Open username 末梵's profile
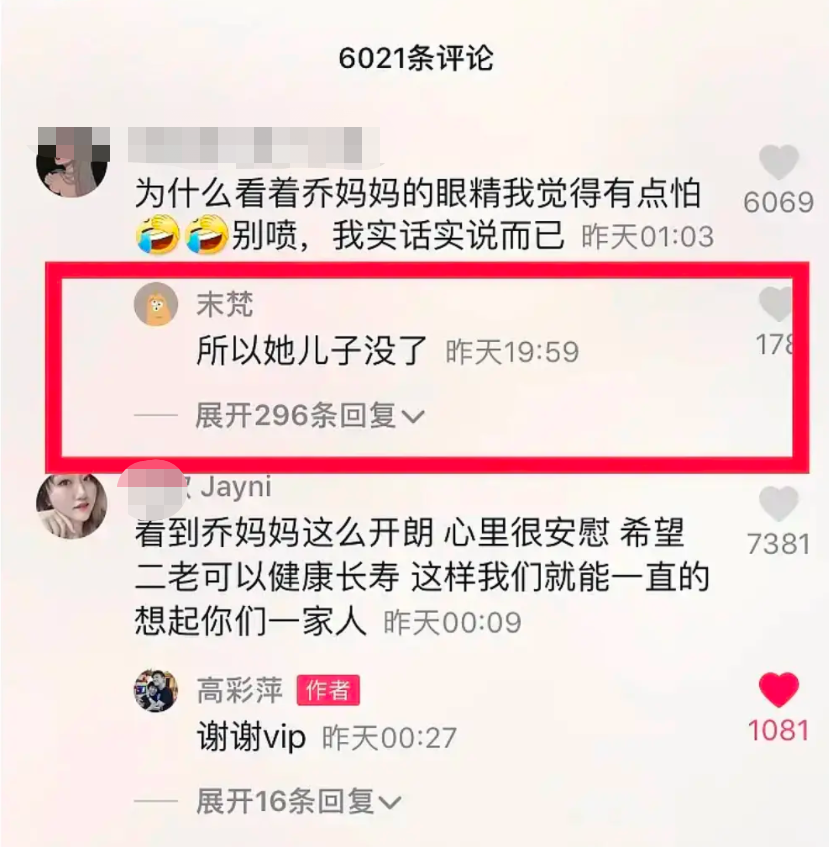 pyautogui.click(x=225, y=304)
